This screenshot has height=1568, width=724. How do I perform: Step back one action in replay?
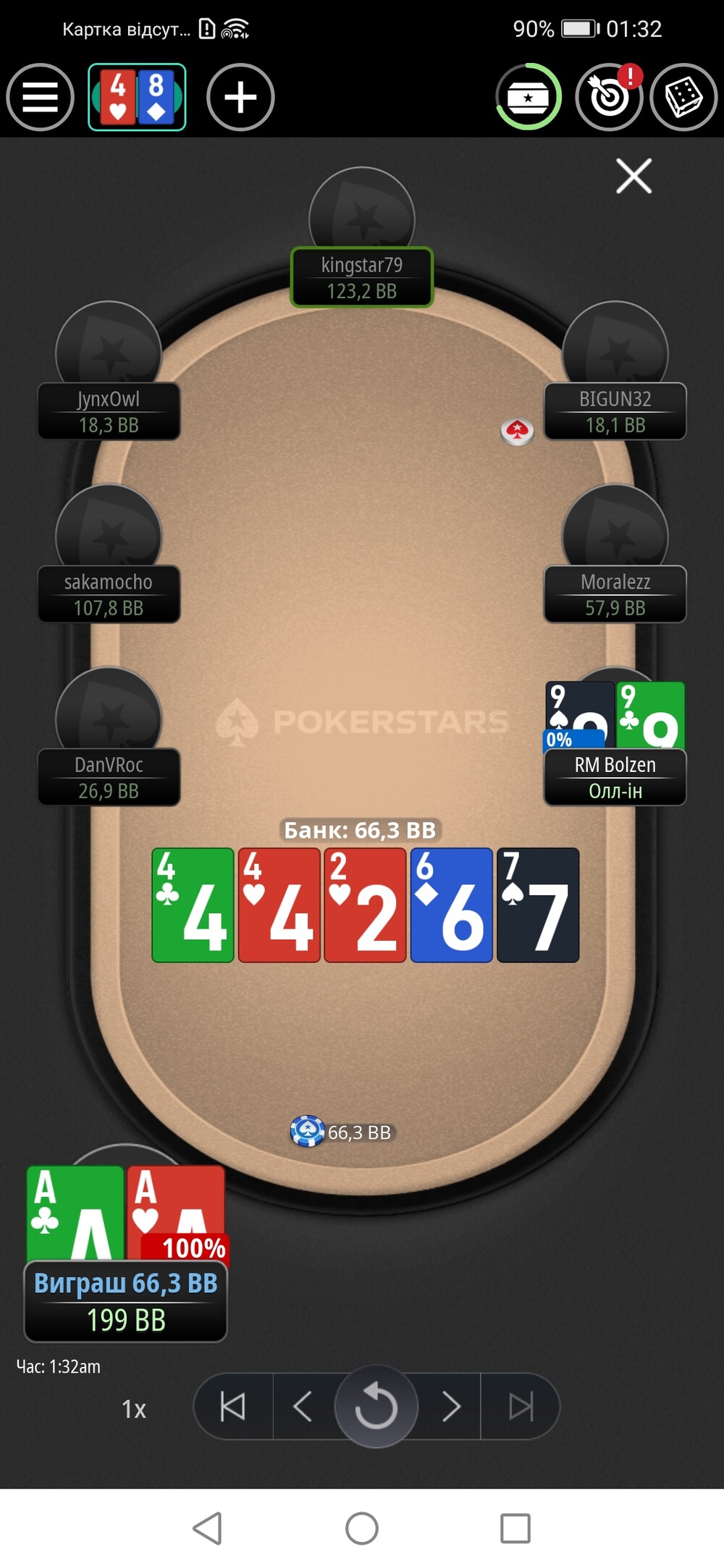(304, 1407)
